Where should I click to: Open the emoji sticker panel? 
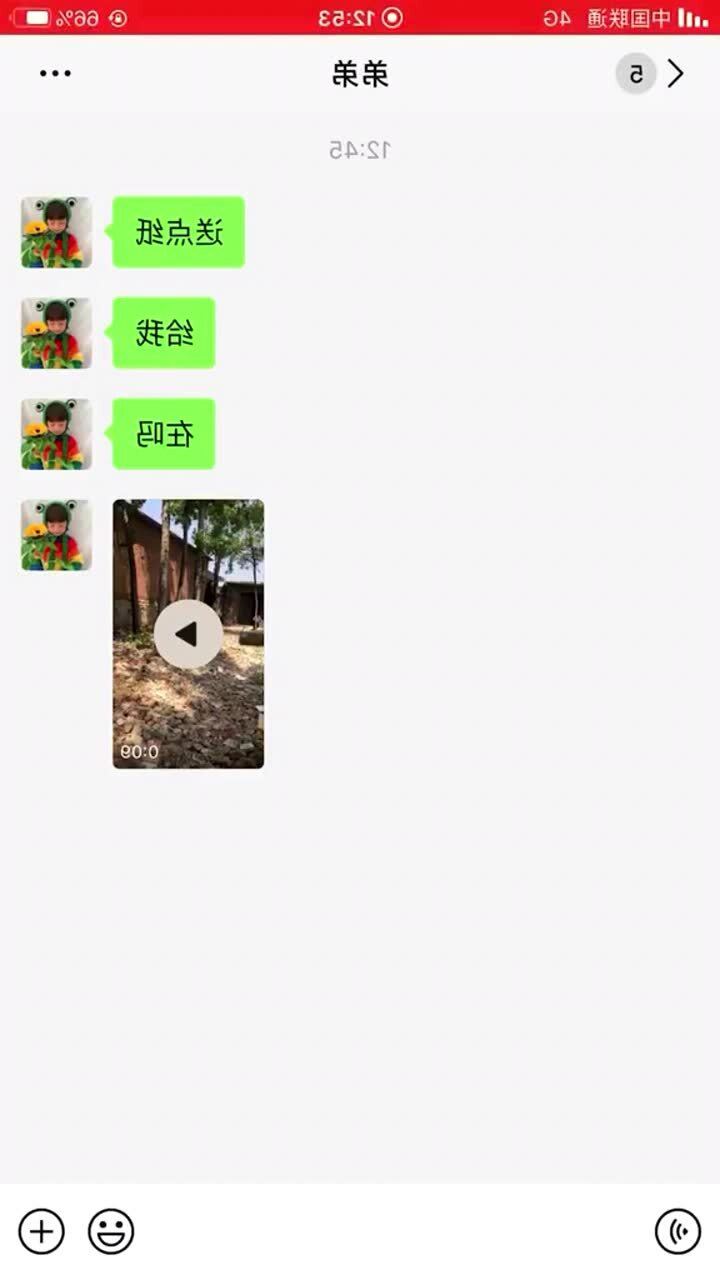[x=111, y=1231]
